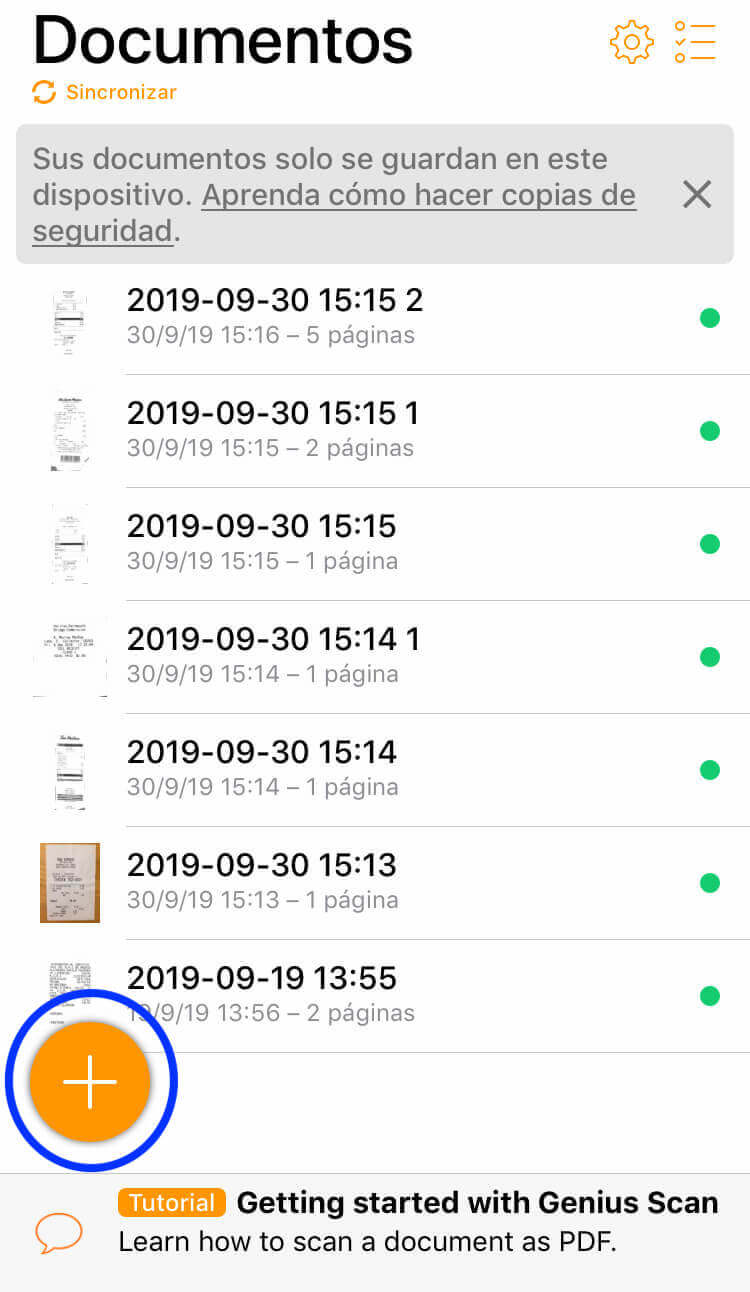Tap the green sync dot on 2019-09-30 15:13

(x=710, y=883)
